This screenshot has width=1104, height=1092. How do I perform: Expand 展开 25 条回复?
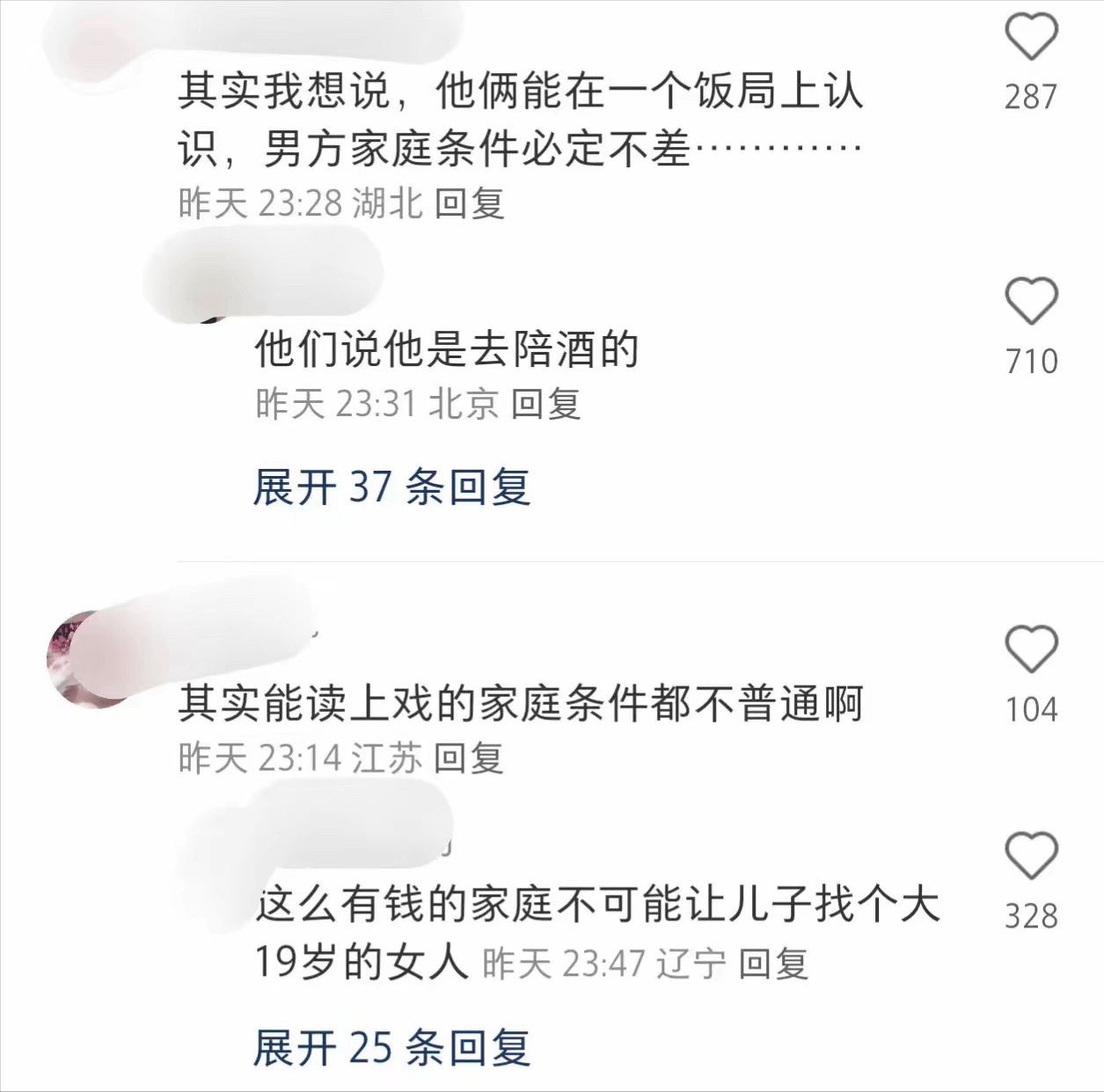391,1047
